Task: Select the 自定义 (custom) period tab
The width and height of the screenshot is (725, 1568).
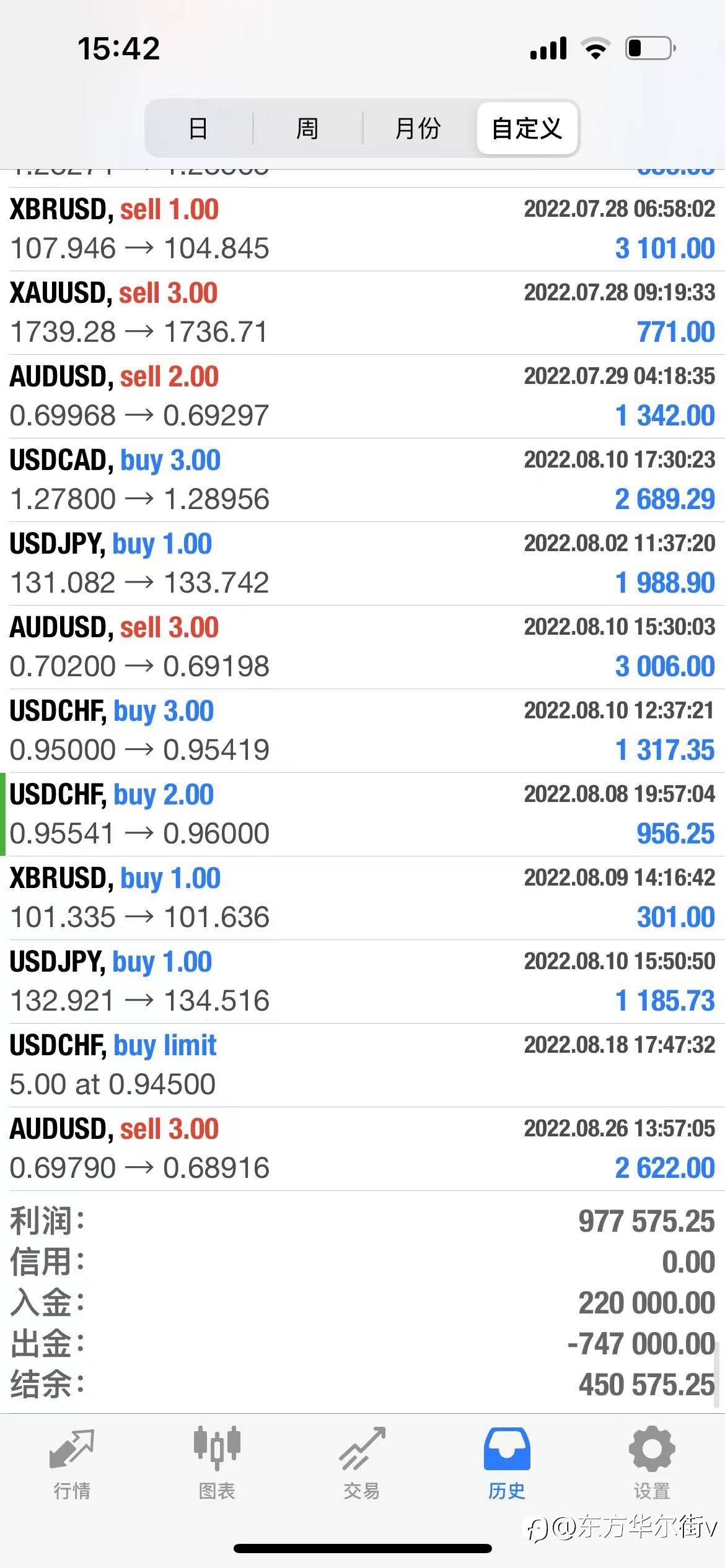Action: coord(527,128)
